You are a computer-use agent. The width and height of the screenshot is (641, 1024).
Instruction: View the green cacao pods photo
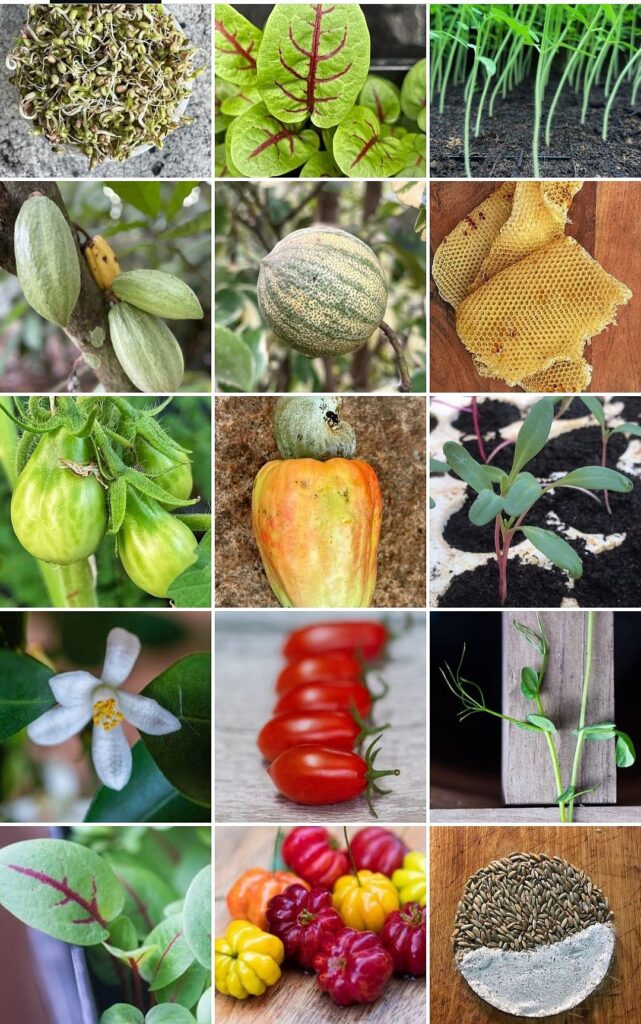pos(105,286)
